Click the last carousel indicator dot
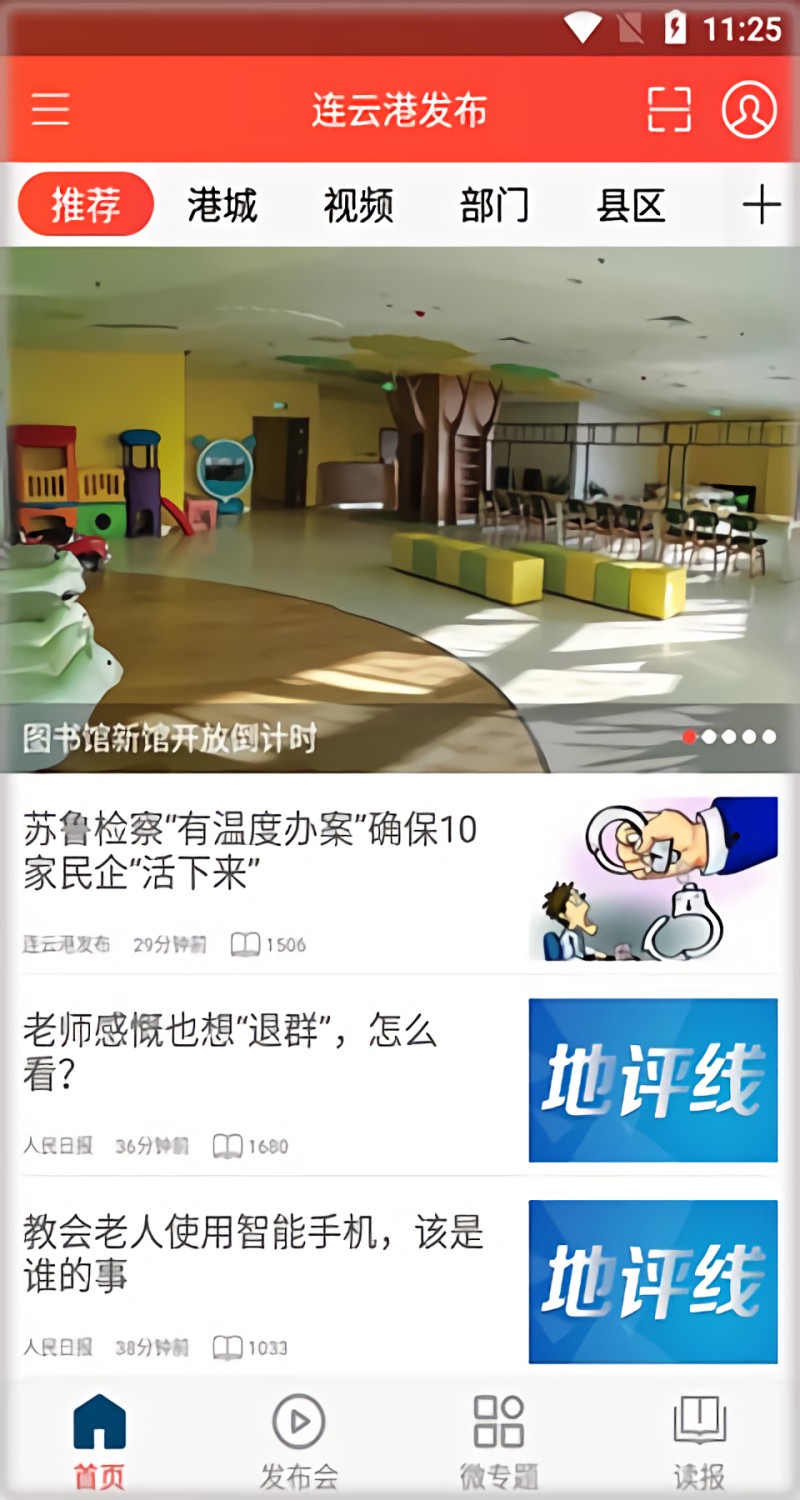The width and height of the screenshot is (800, 1500). click(x=768, y=738)
